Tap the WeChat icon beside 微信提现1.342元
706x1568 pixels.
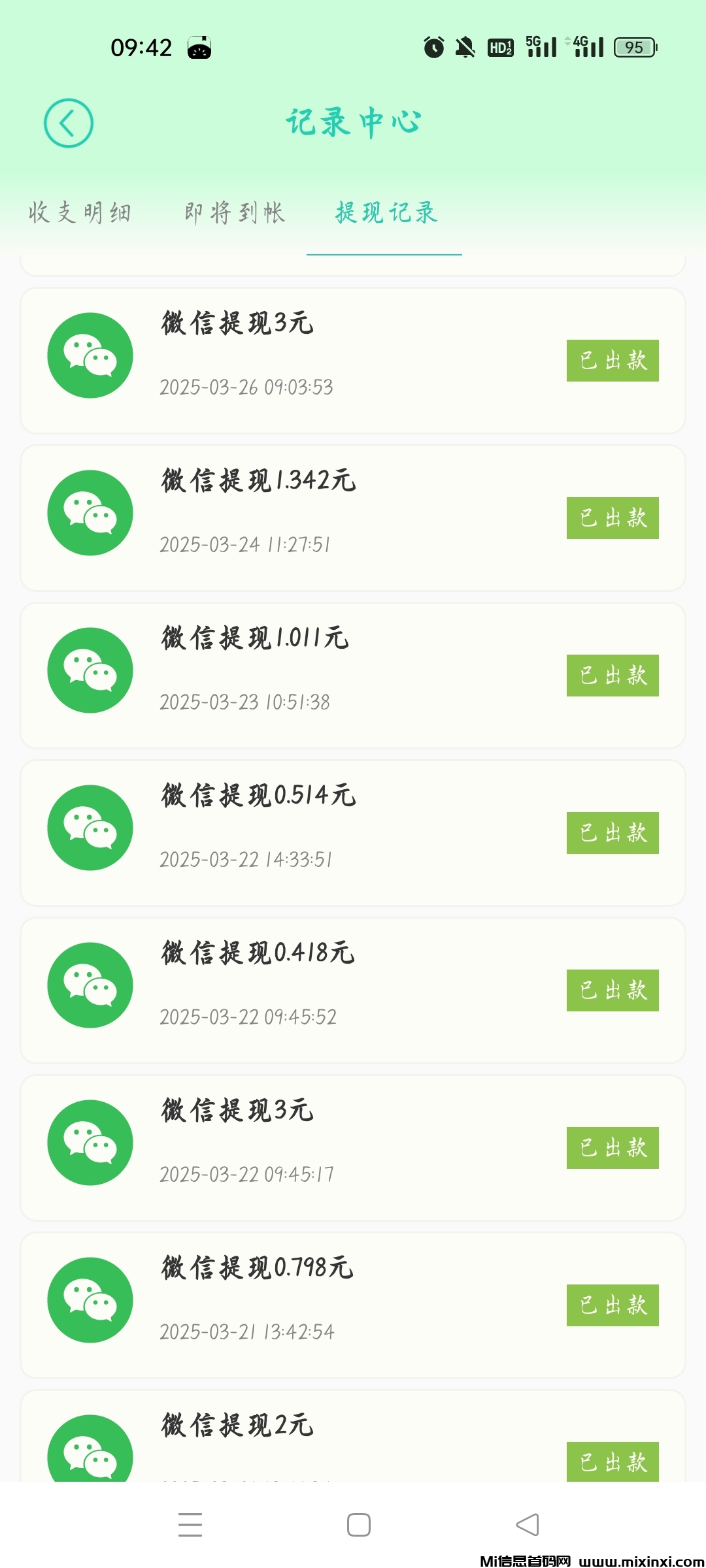click(x=90, y=513)
